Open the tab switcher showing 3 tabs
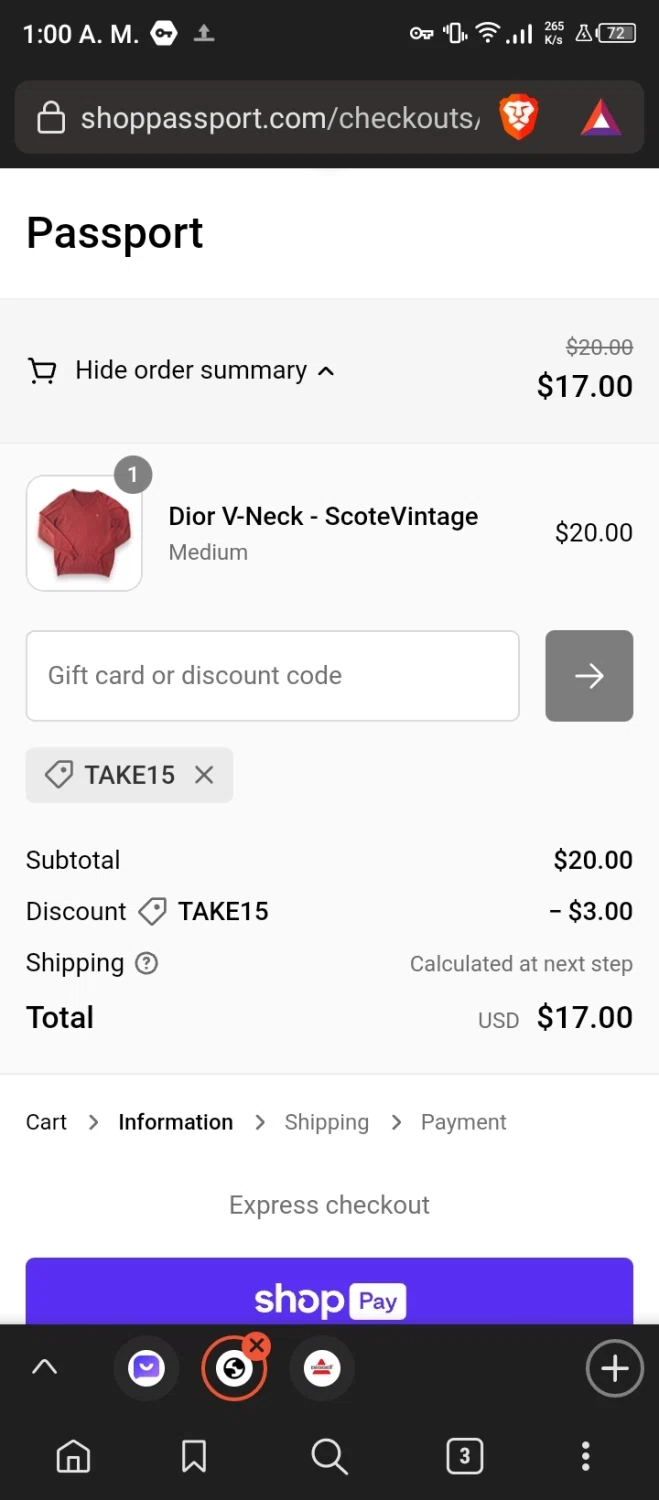This screenshot has height=1500, width=659. [x=464, y=1457]
